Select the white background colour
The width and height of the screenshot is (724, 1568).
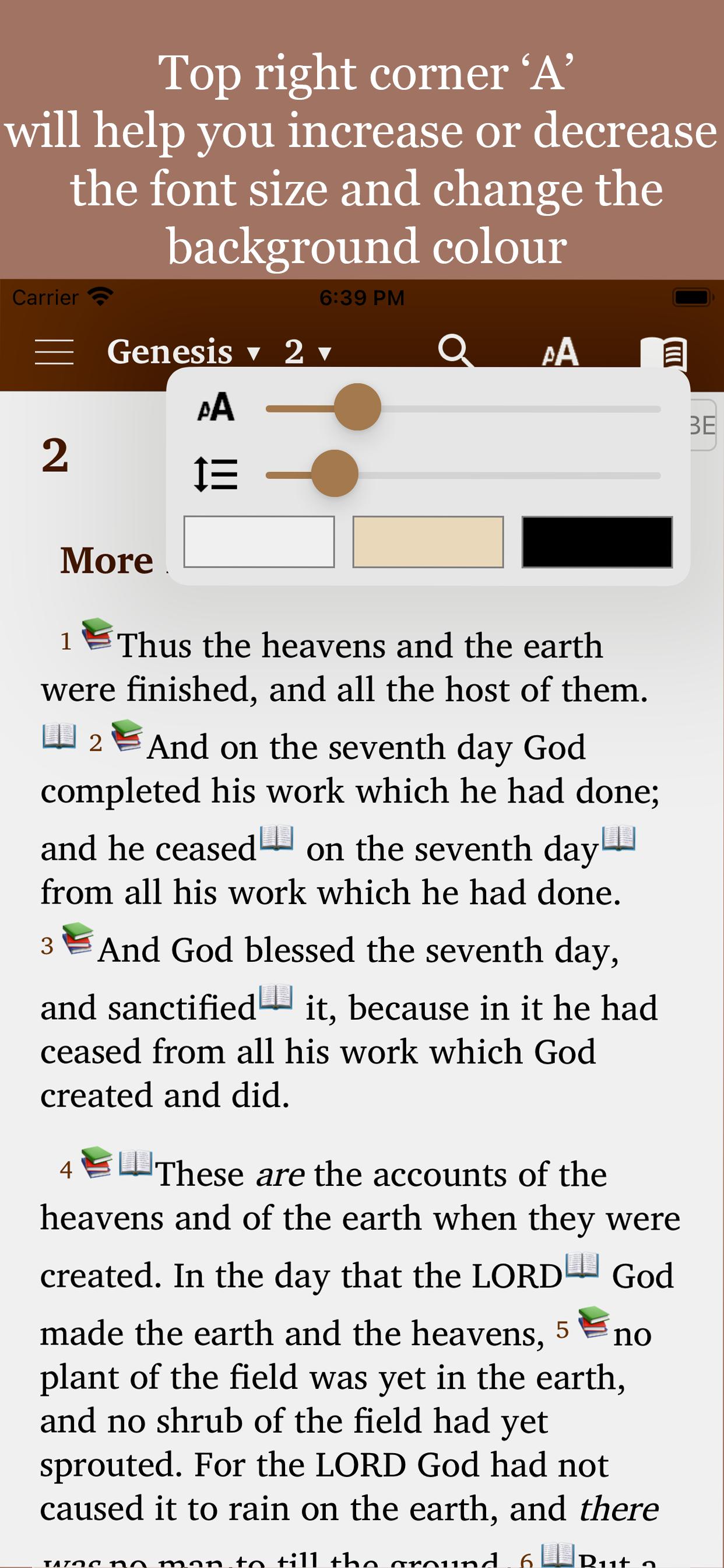[259, 542]
